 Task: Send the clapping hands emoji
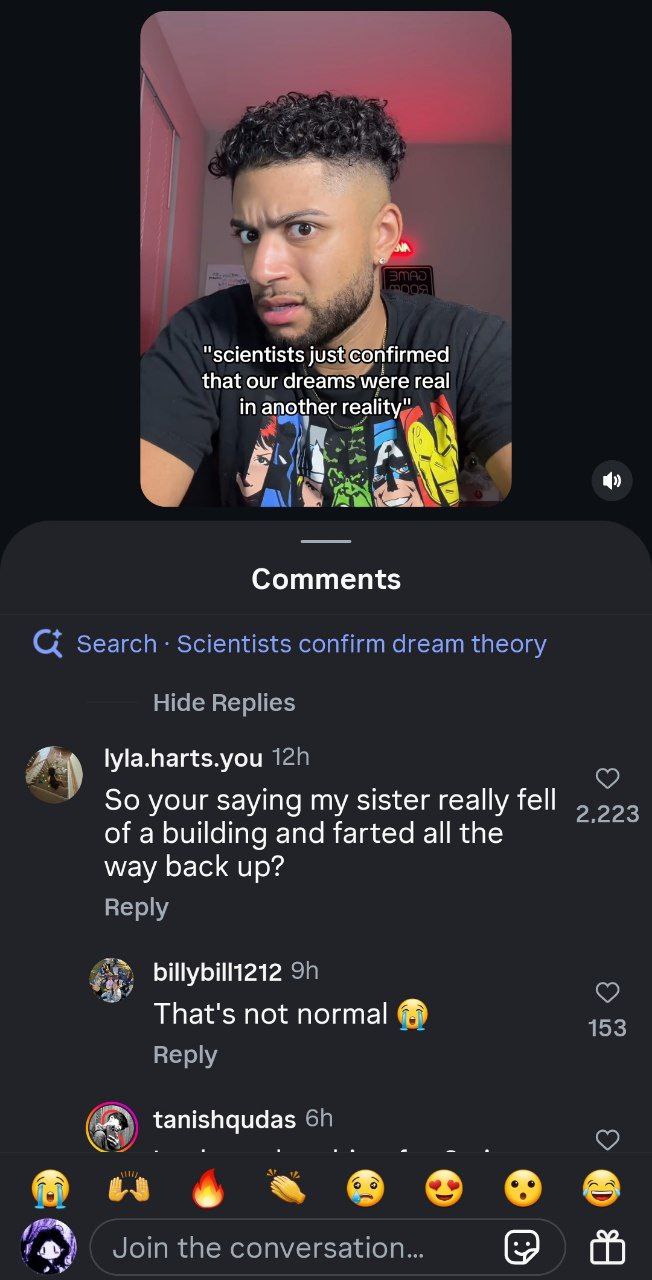click(286, 1188)
